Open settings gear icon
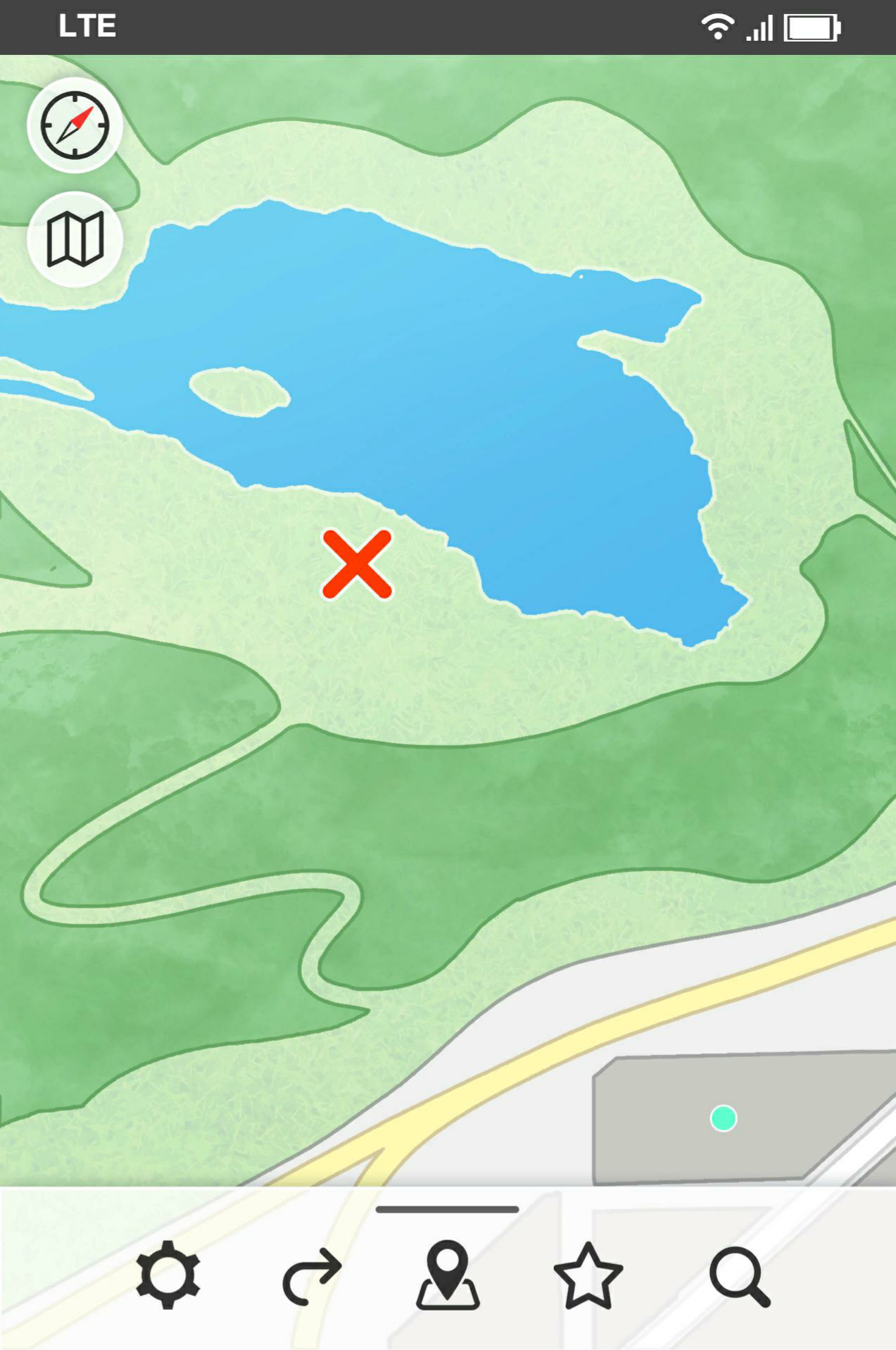Screen dimensions: 896x1350 [168, 1275]
